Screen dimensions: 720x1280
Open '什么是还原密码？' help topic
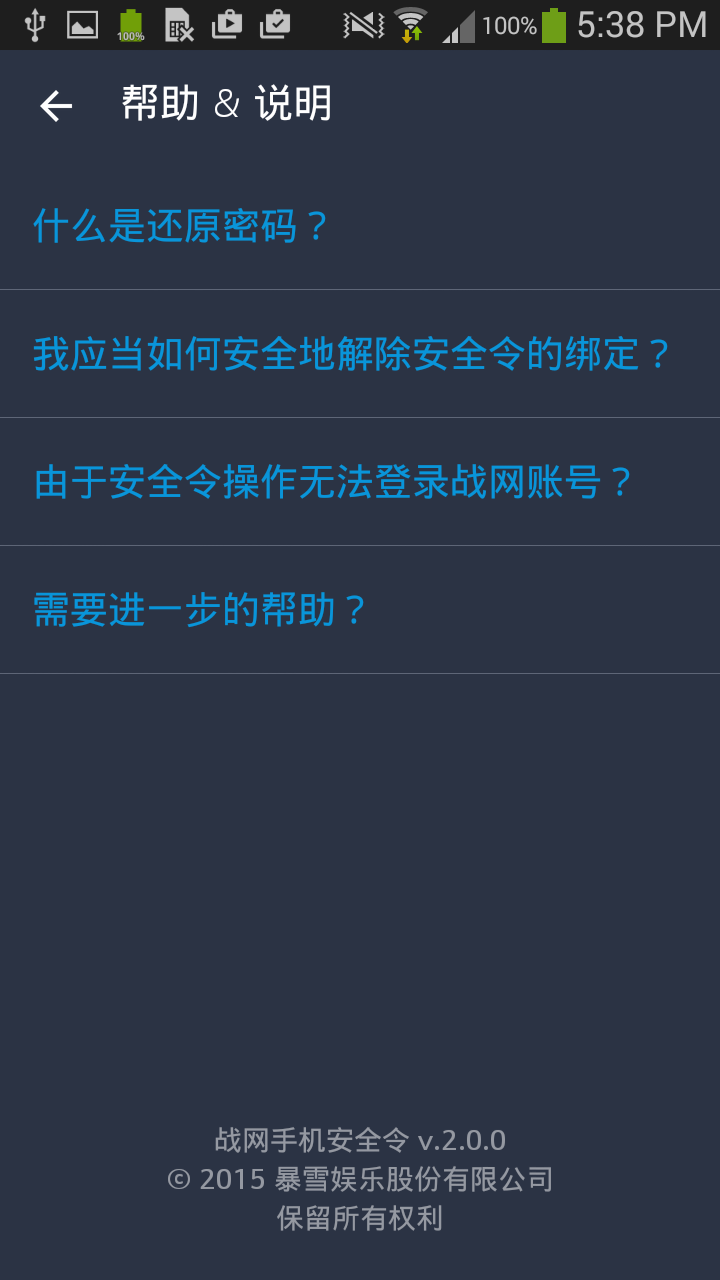click(x=181, y=226)
